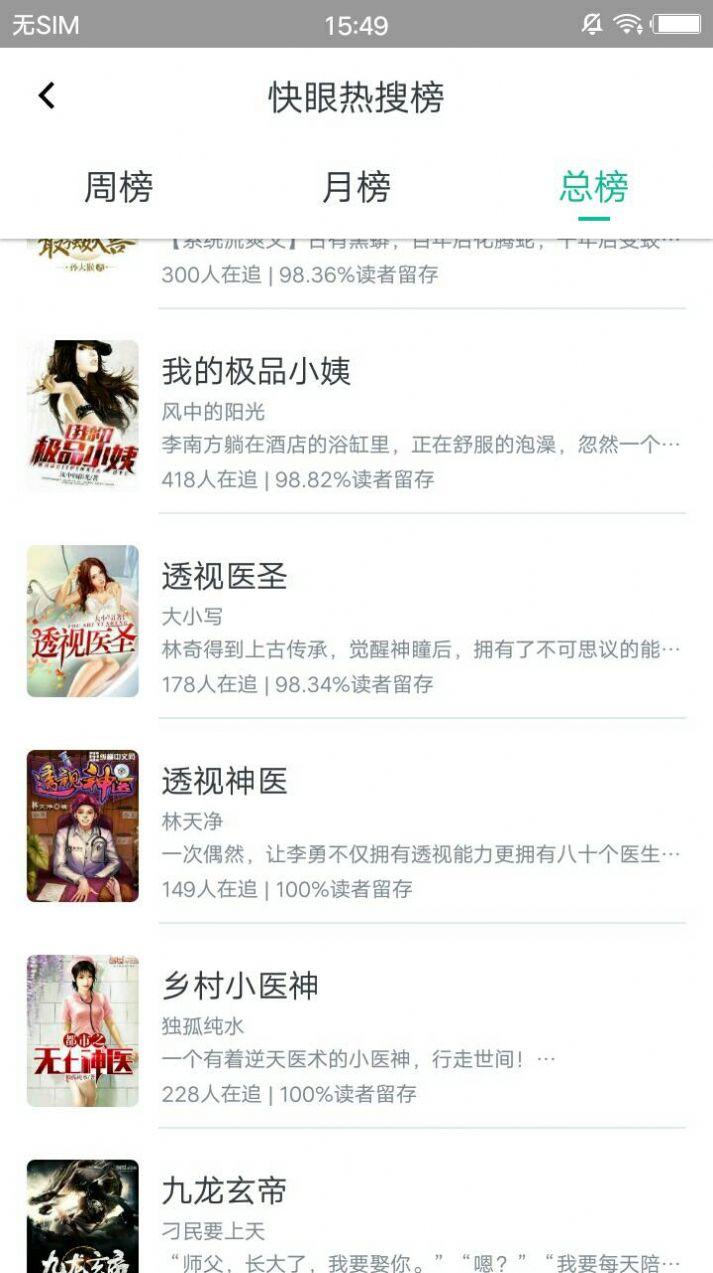Go back using the top-left arrow
The height and width of the screenshot is (1273, 713).
pyautogui.click(x=46, y=96)
